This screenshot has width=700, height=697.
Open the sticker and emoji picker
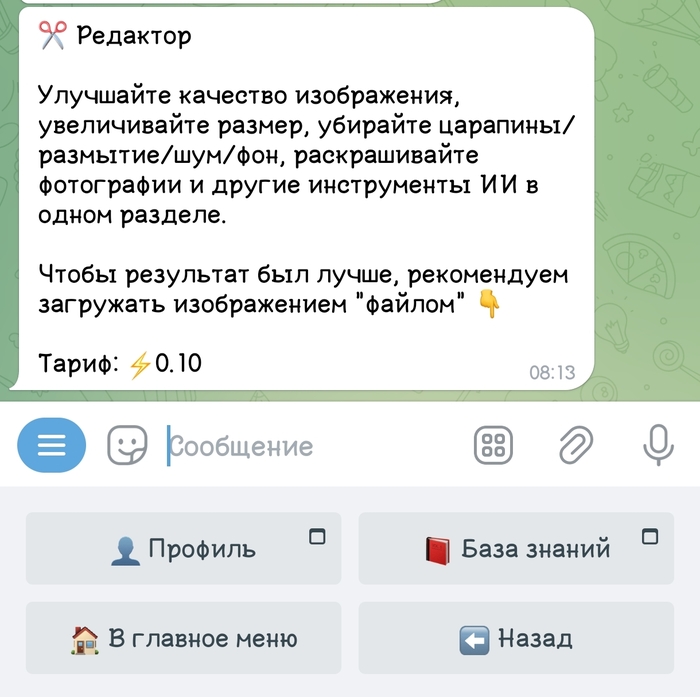(x=127, y=446)
